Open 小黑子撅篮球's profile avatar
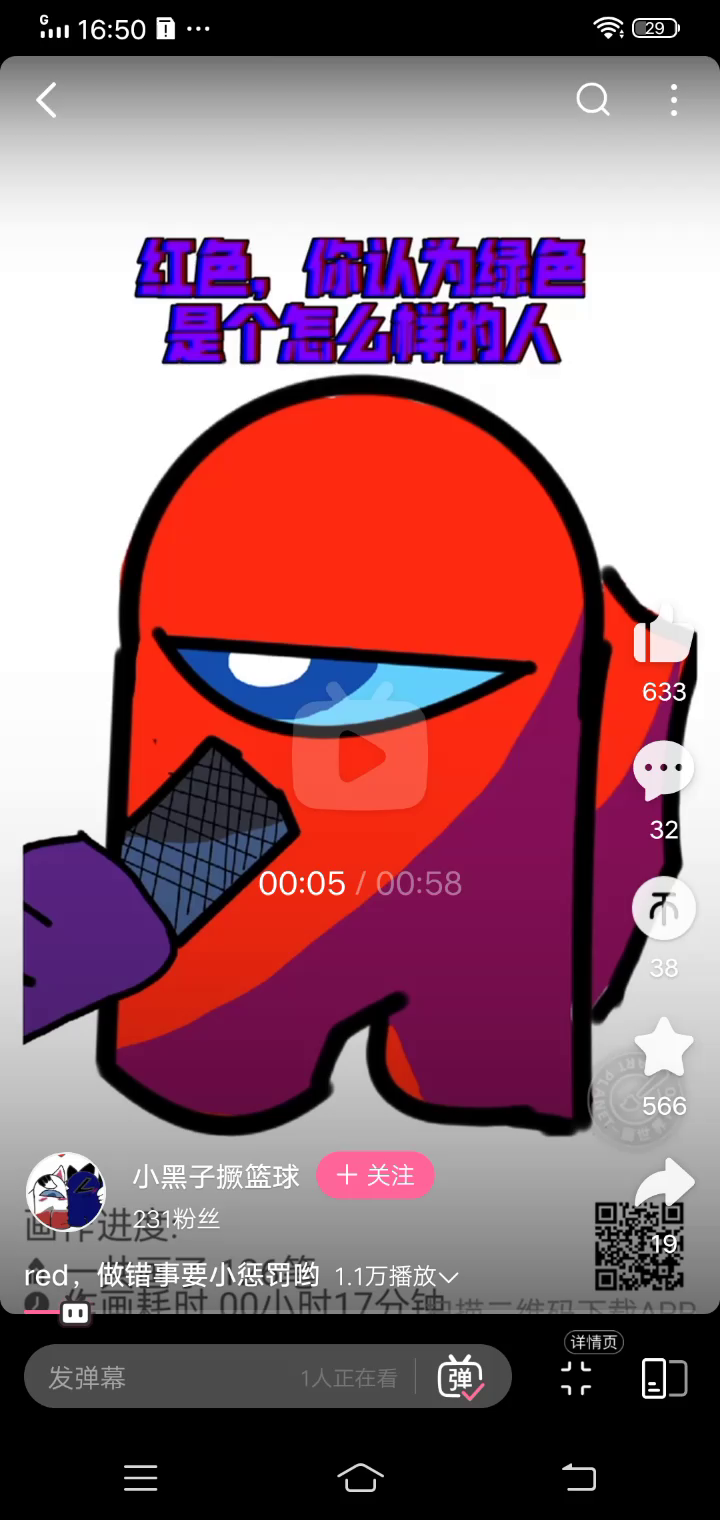 click(65, 1191)
